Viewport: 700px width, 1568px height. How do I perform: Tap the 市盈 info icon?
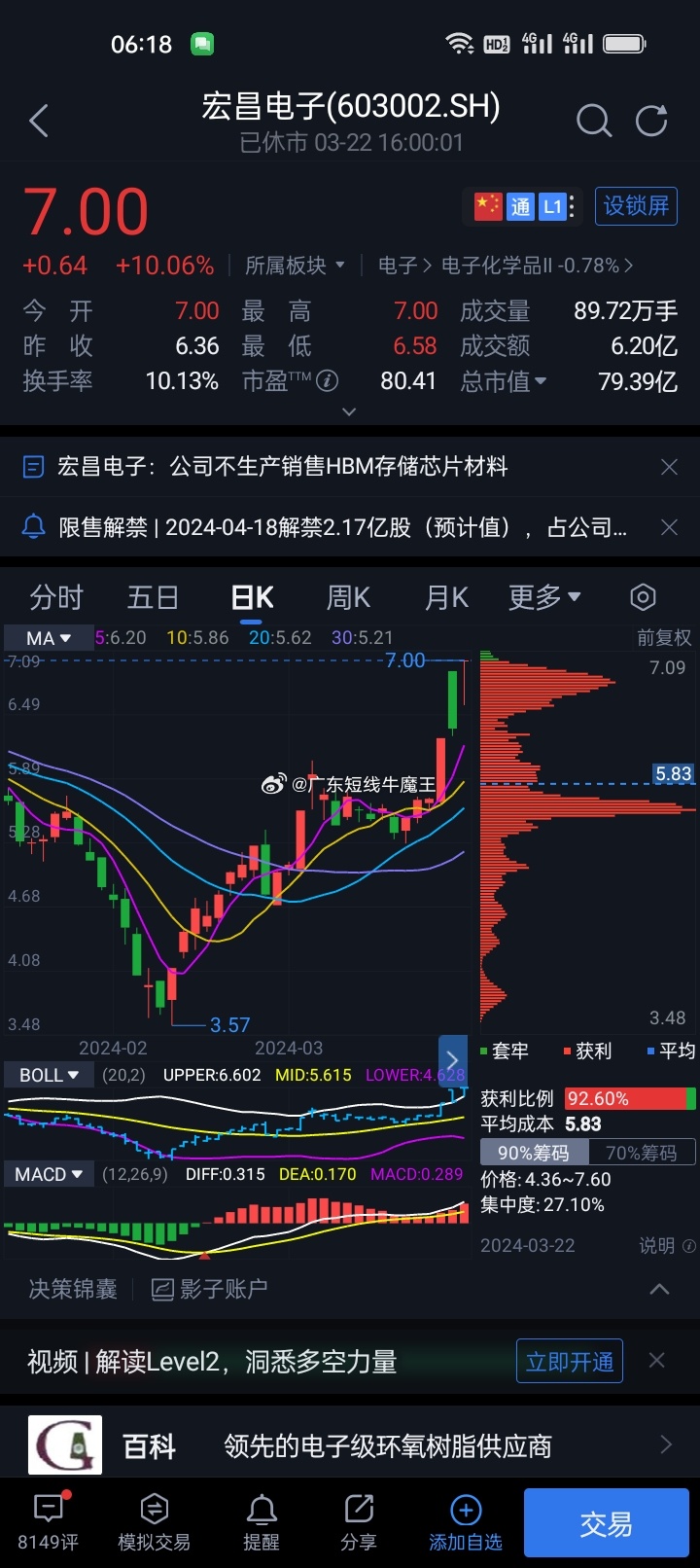[329, 381]
